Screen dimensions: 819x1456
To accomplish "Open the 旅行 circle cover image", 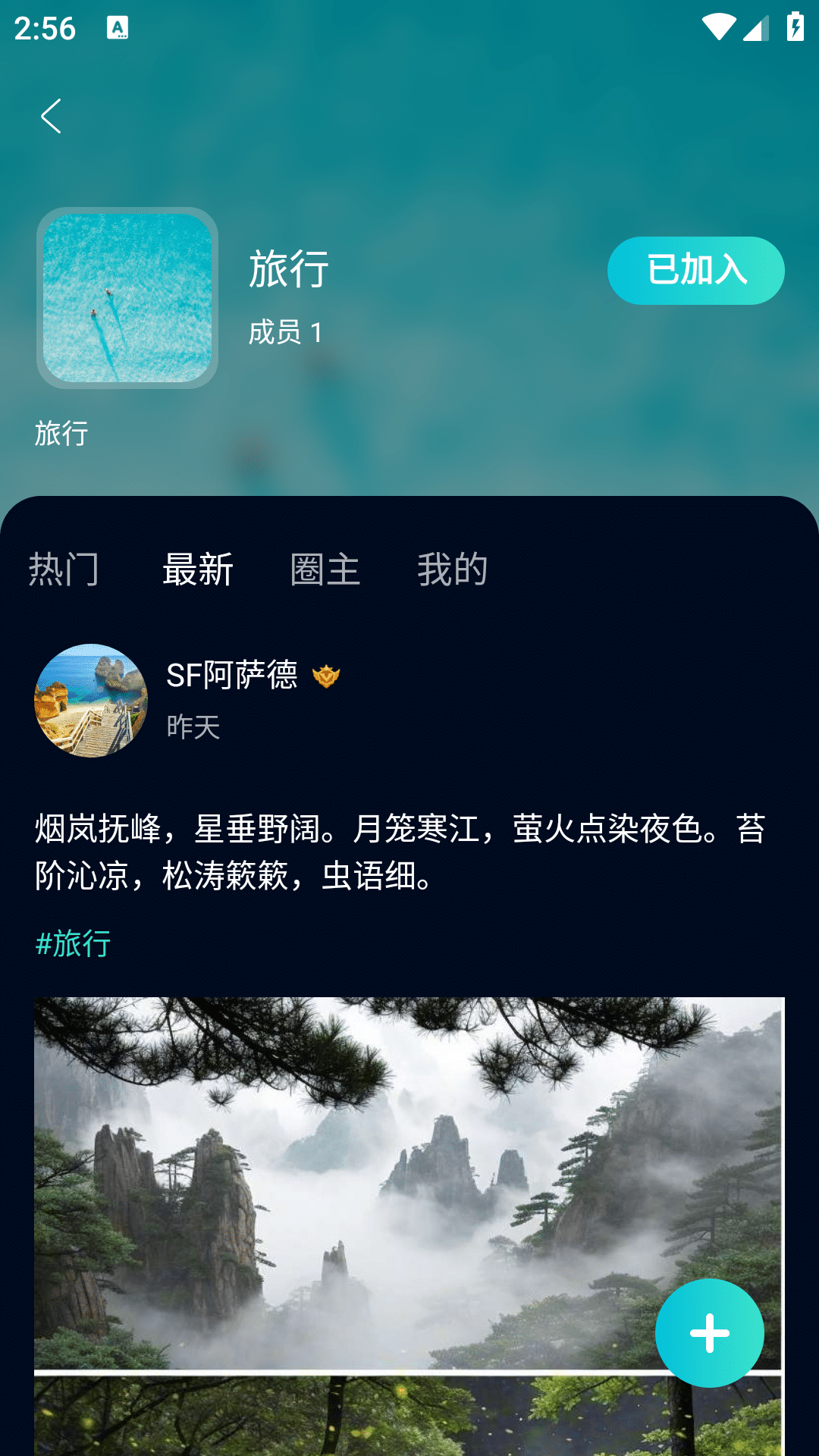I will [127, 298].
